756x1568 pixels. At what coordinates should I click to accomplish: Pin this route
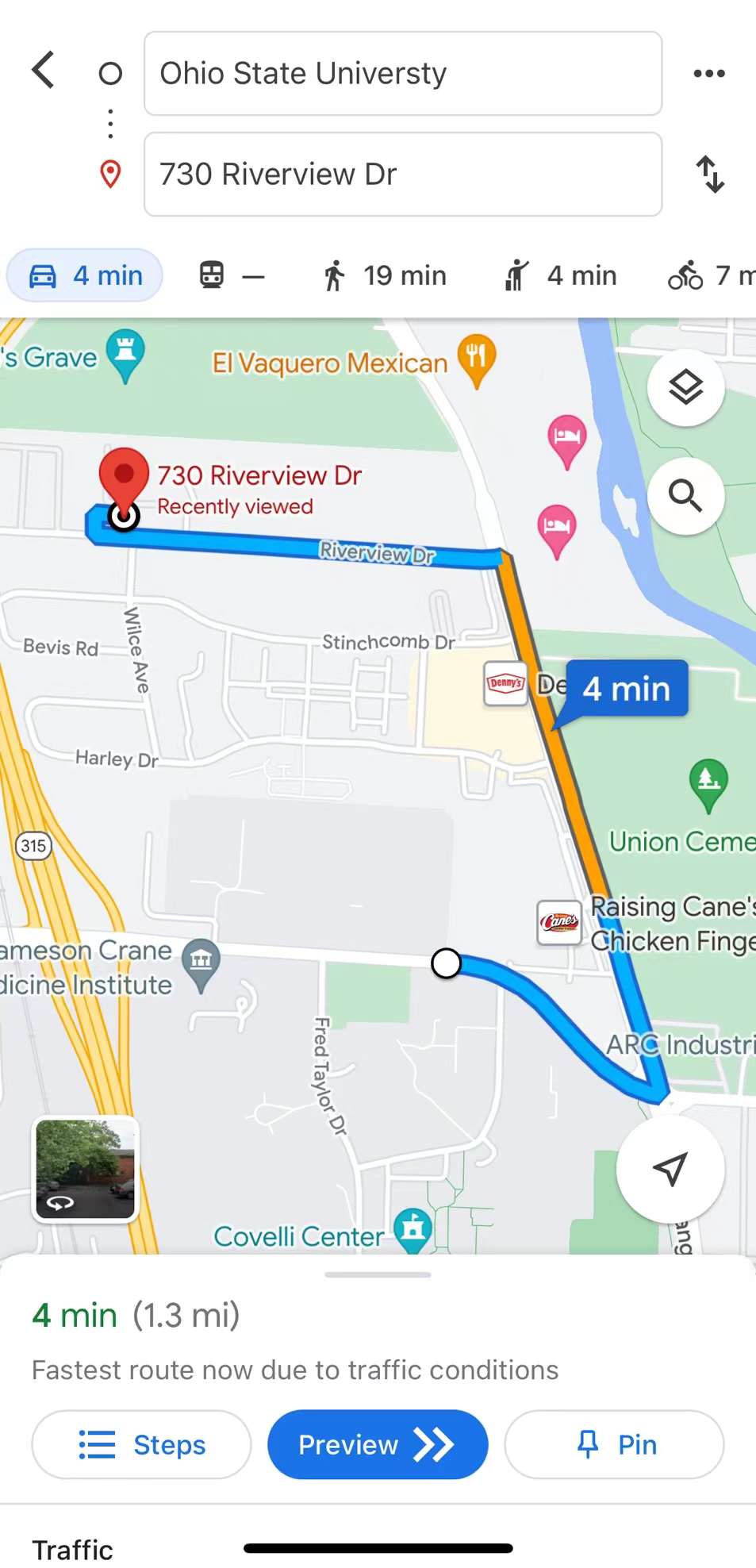[614, 1444]
